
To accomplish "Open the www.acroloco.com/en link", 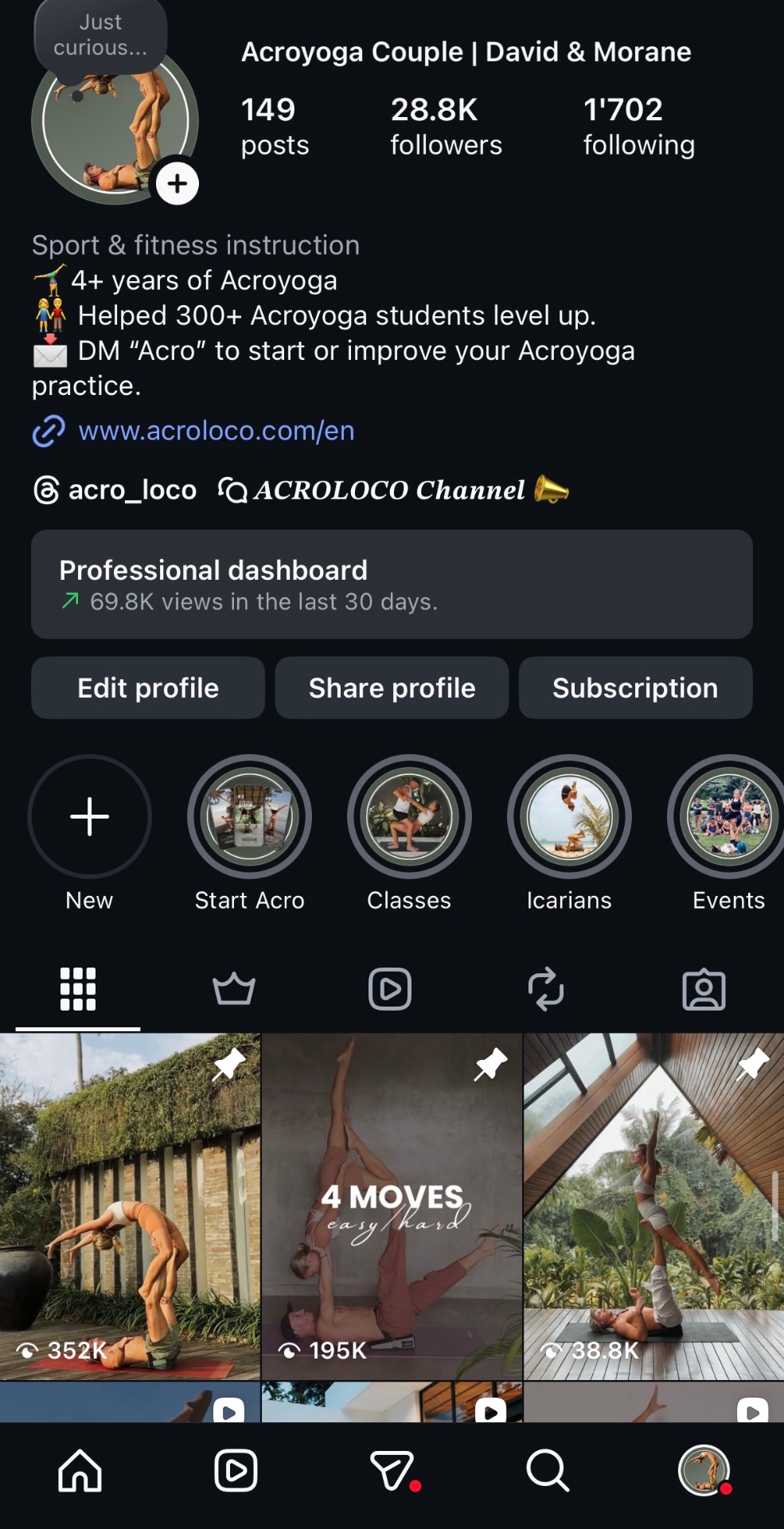I will tap(216, 431).
